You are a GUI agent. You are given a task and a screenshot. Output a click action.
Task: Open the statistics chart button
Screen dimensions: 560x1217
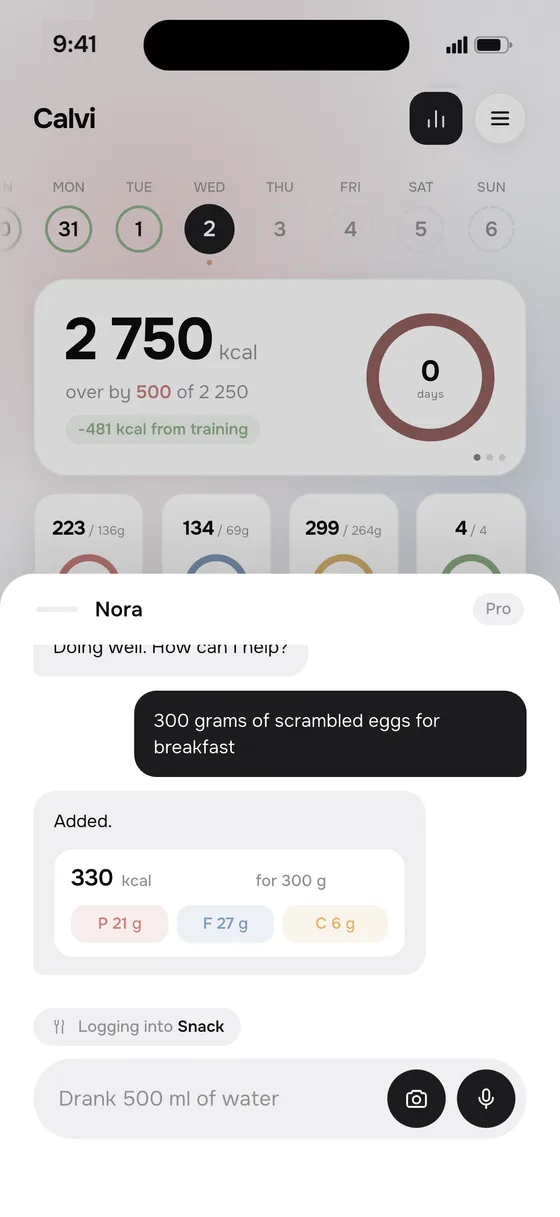click(x=436, y=118)
